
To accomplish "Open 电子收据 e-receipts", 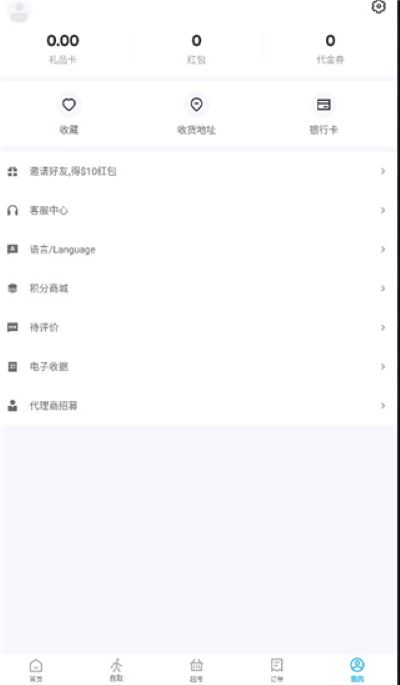I will 197,367.
